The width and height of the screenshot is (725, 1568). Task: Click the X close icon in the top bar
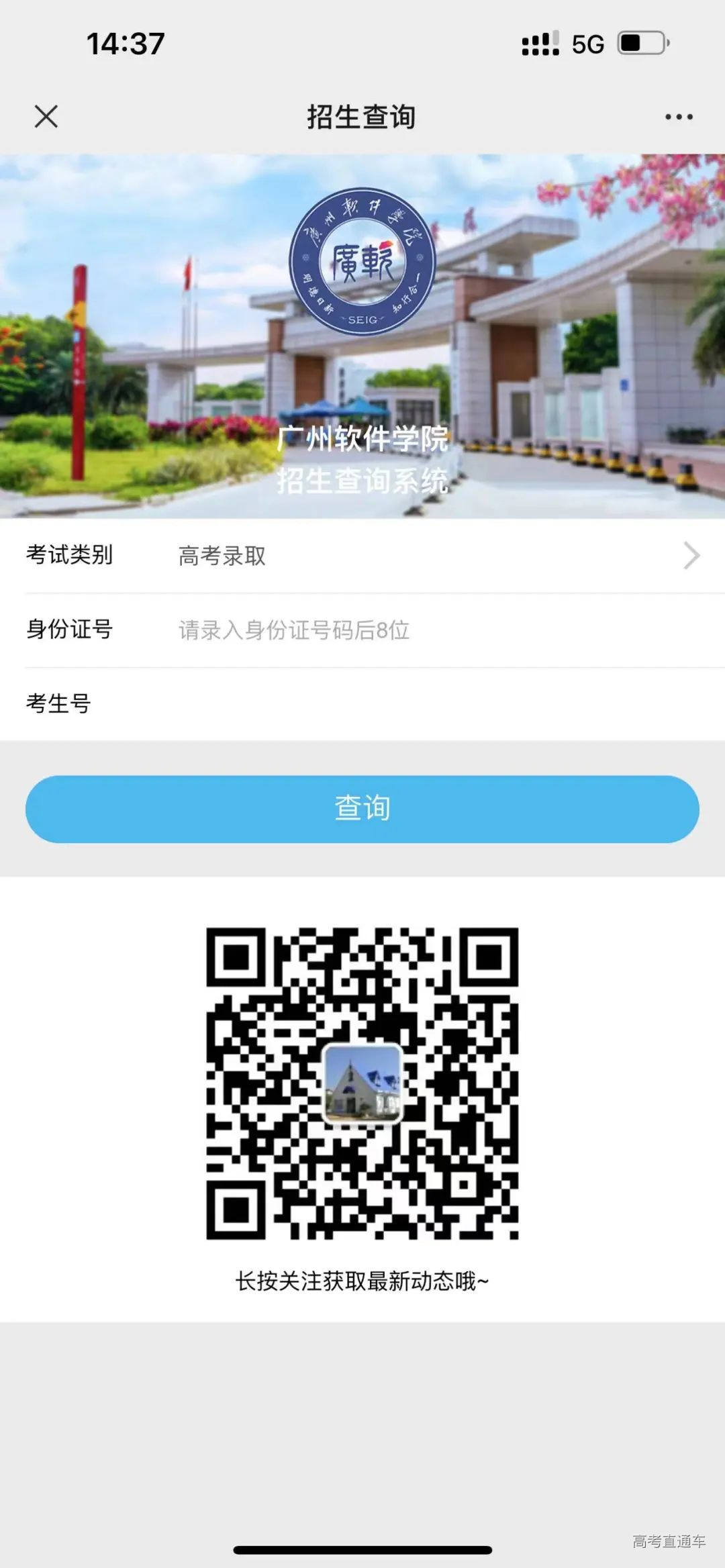tap(46, 115)
